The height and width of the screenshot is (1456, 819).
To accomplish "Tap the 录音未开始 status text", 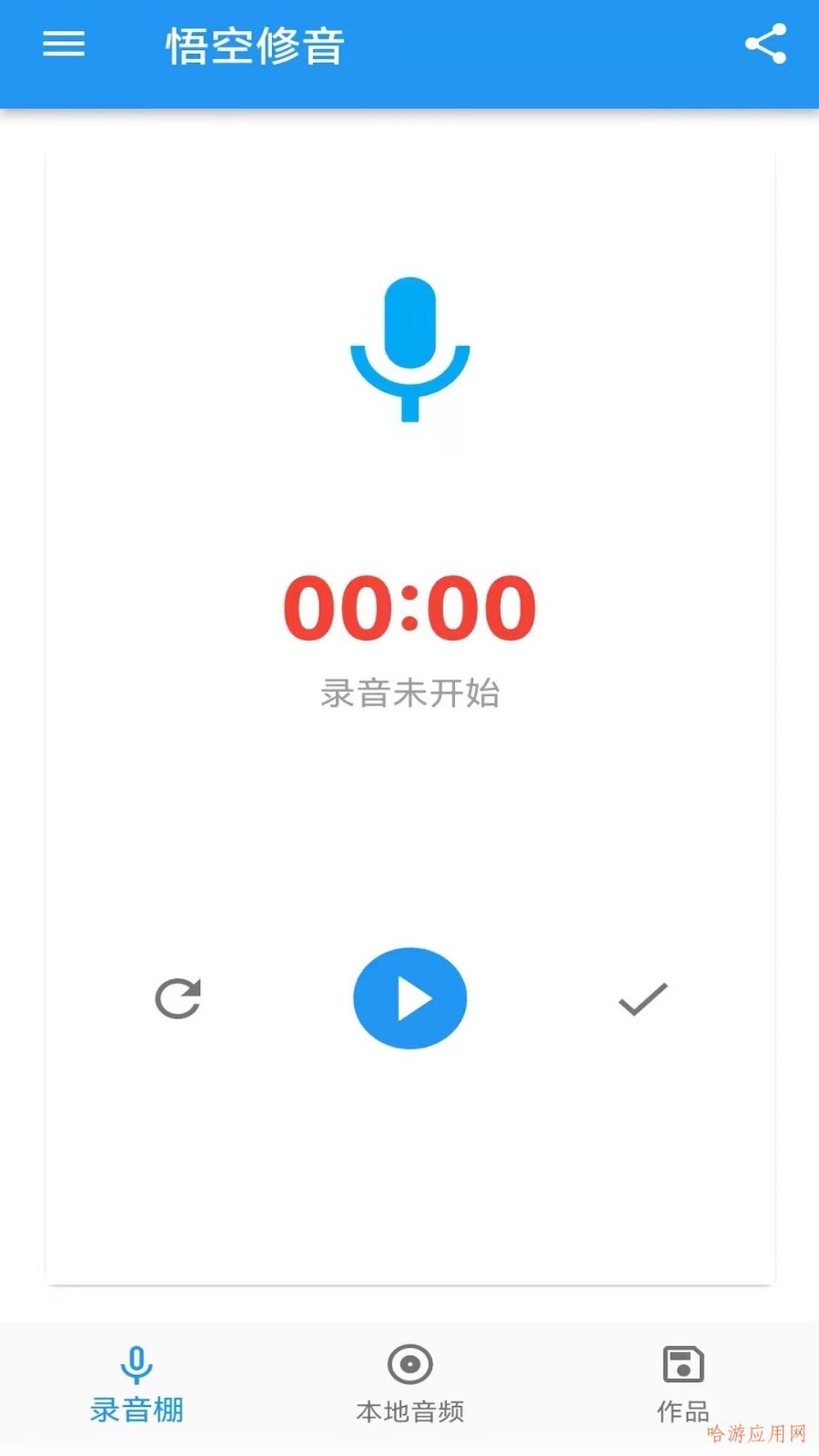I will (409, 693).
